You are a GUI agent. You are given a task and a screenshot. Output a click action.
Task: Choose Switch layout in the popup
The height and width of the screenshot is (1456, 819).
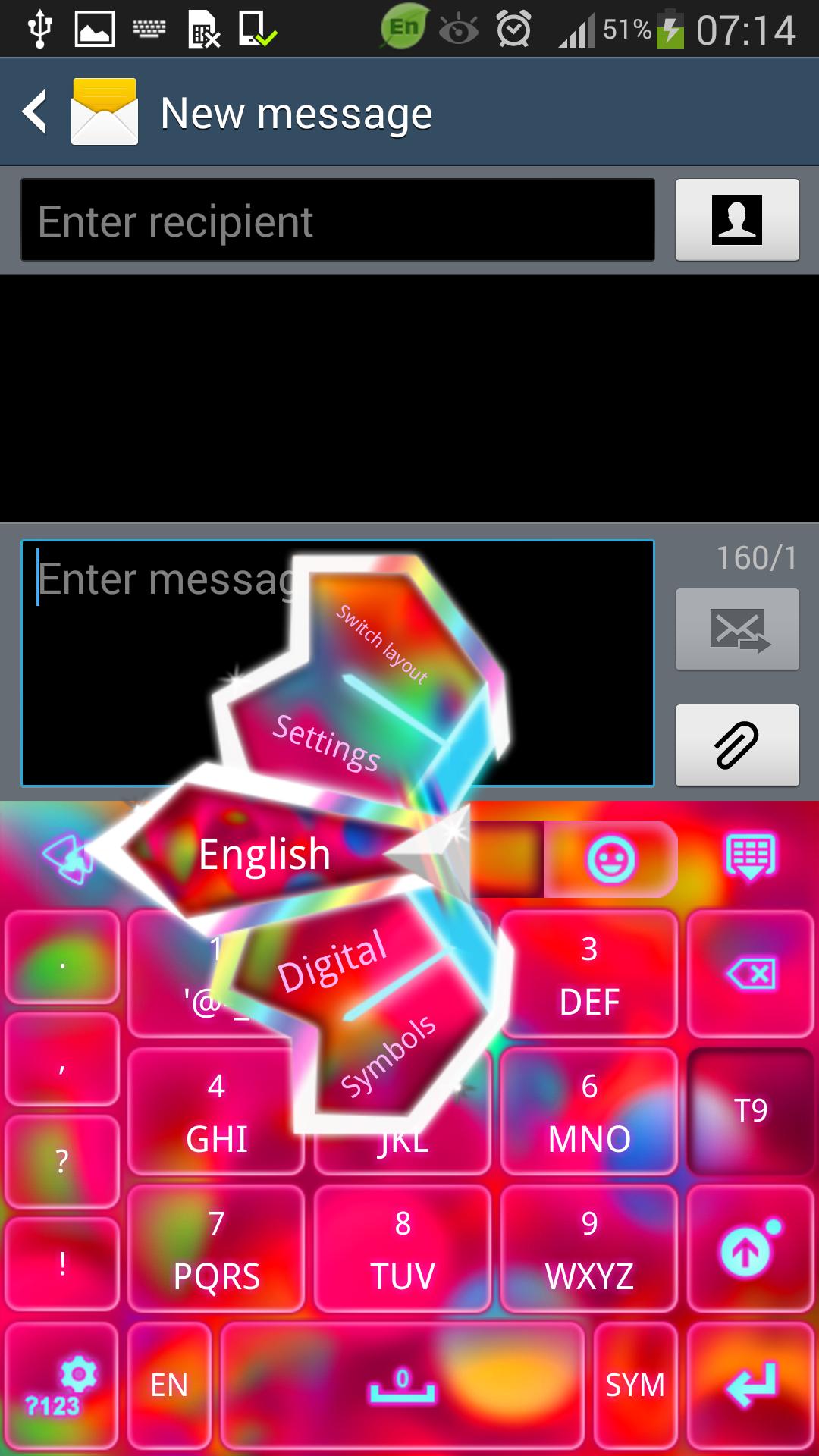(x=383, y=645)
